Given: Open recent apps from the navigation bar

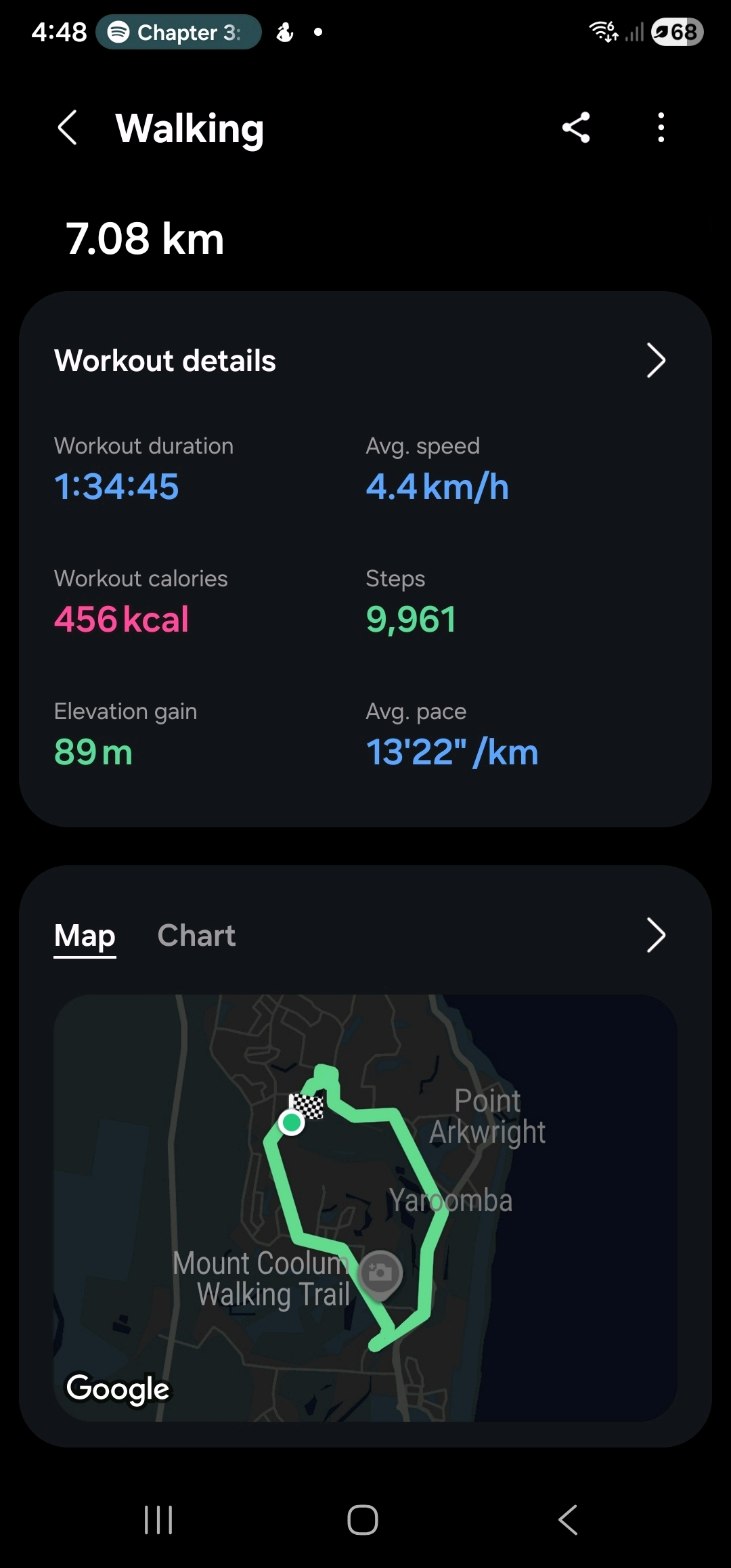Looking at the screenshot, I should click(158, 1519).
